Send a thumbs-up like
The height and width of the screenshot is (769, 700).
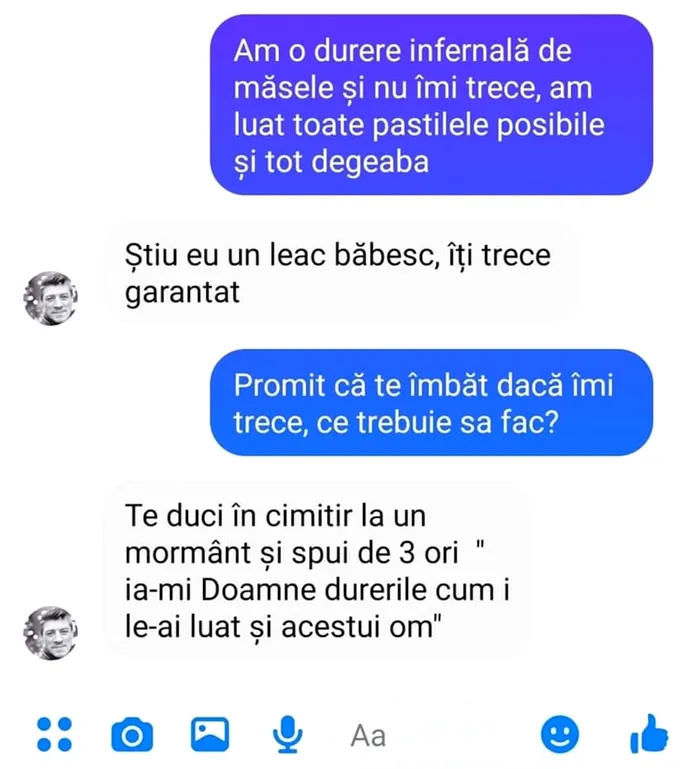(x=648, y=735)
